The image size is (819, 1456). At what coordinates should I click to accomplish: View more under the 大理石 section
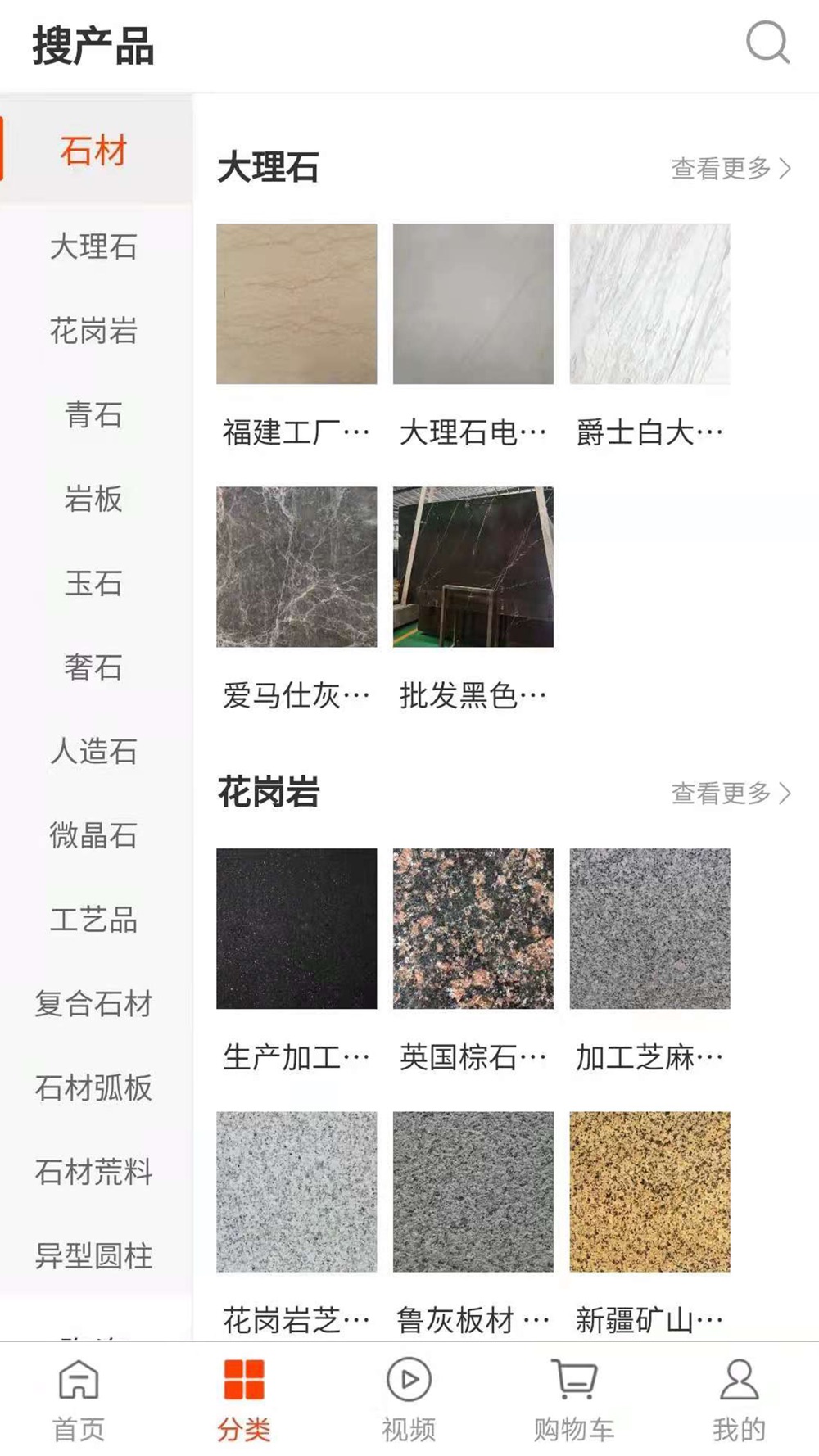click(731, 169)
